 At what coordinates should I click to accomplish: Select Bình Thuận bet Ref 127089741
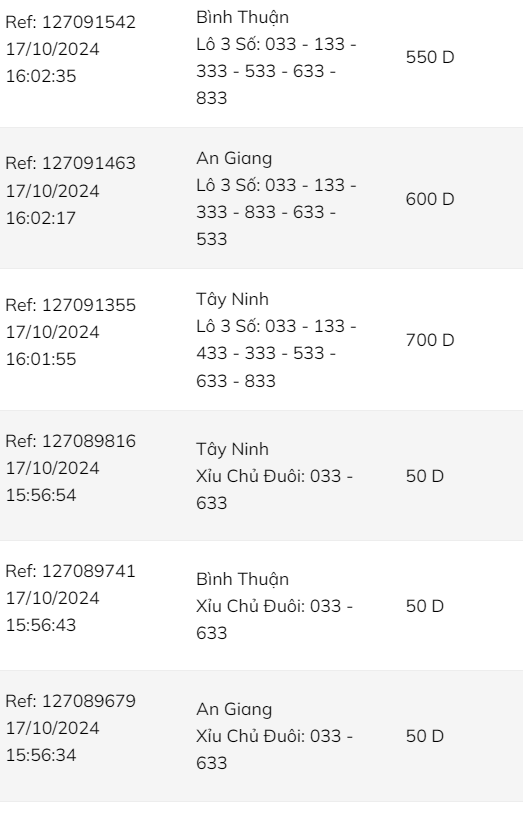261,606
